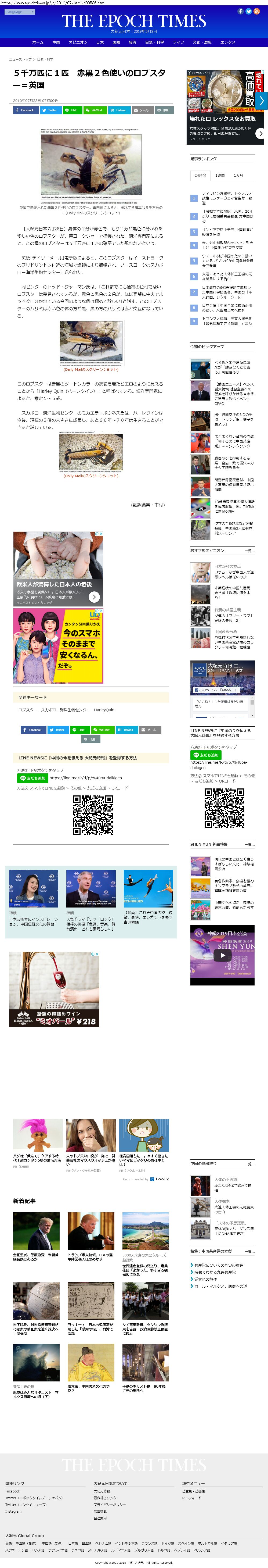Open the Language dropdown

tap(16, 12)
